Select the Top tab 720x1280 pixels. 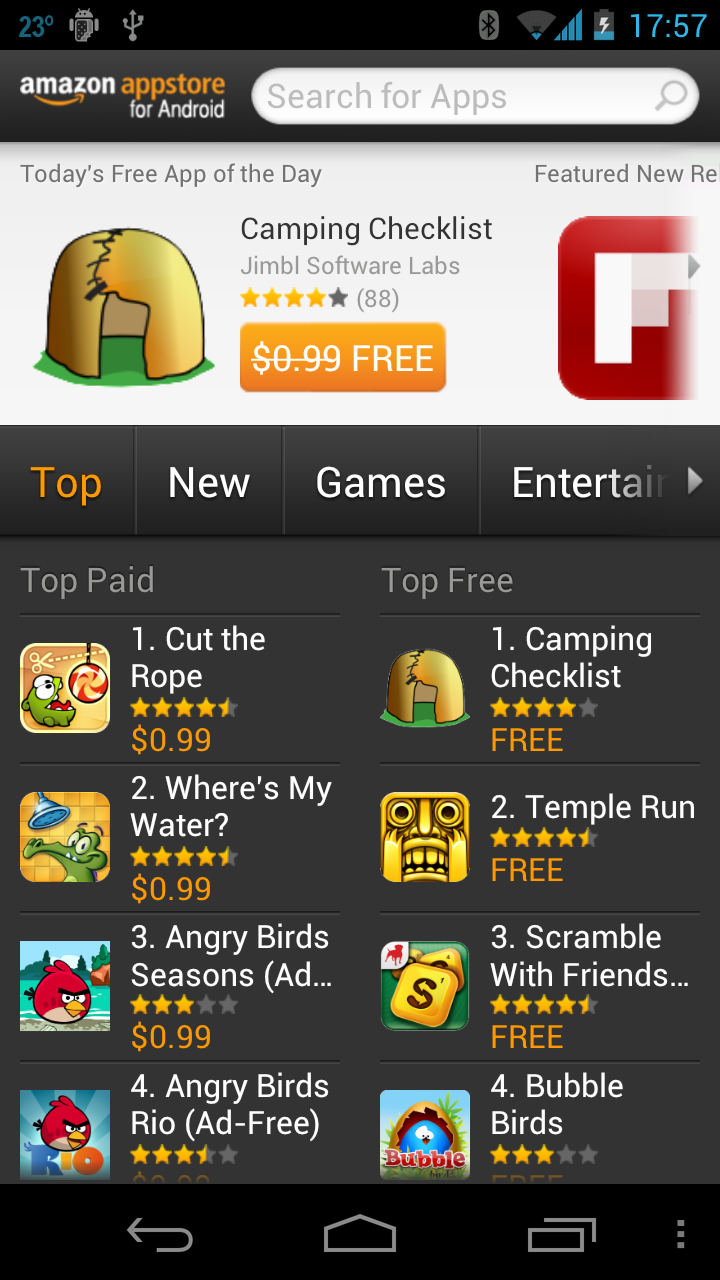click(66, 483)
